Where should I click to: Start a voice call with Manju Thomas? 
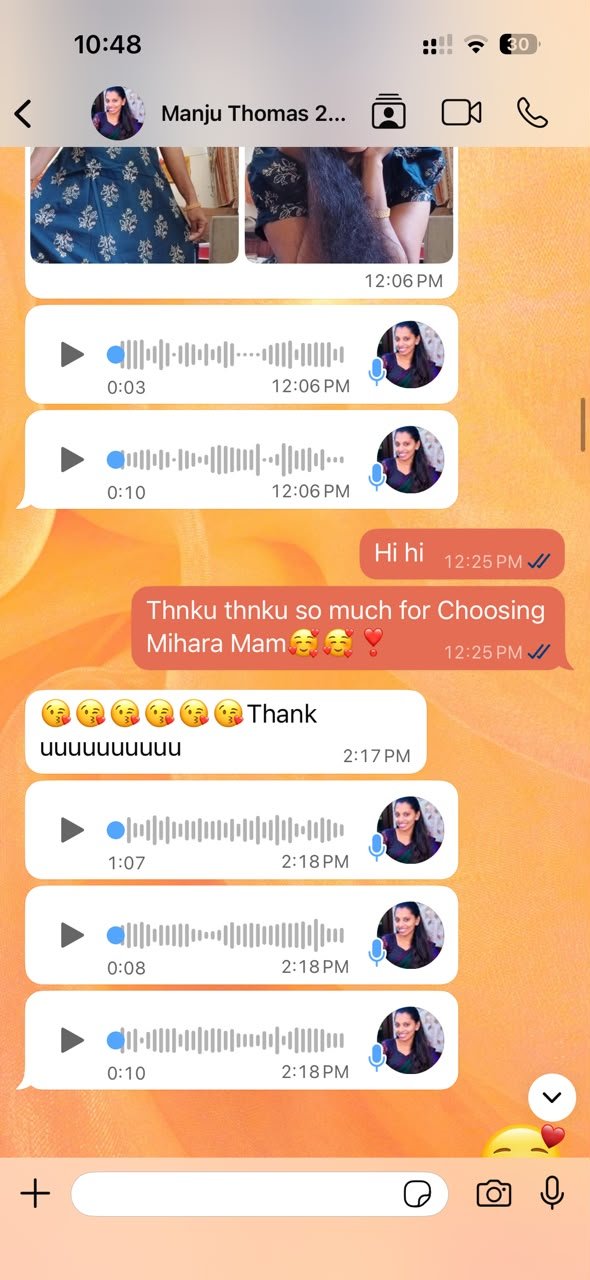tap(532, 113)
